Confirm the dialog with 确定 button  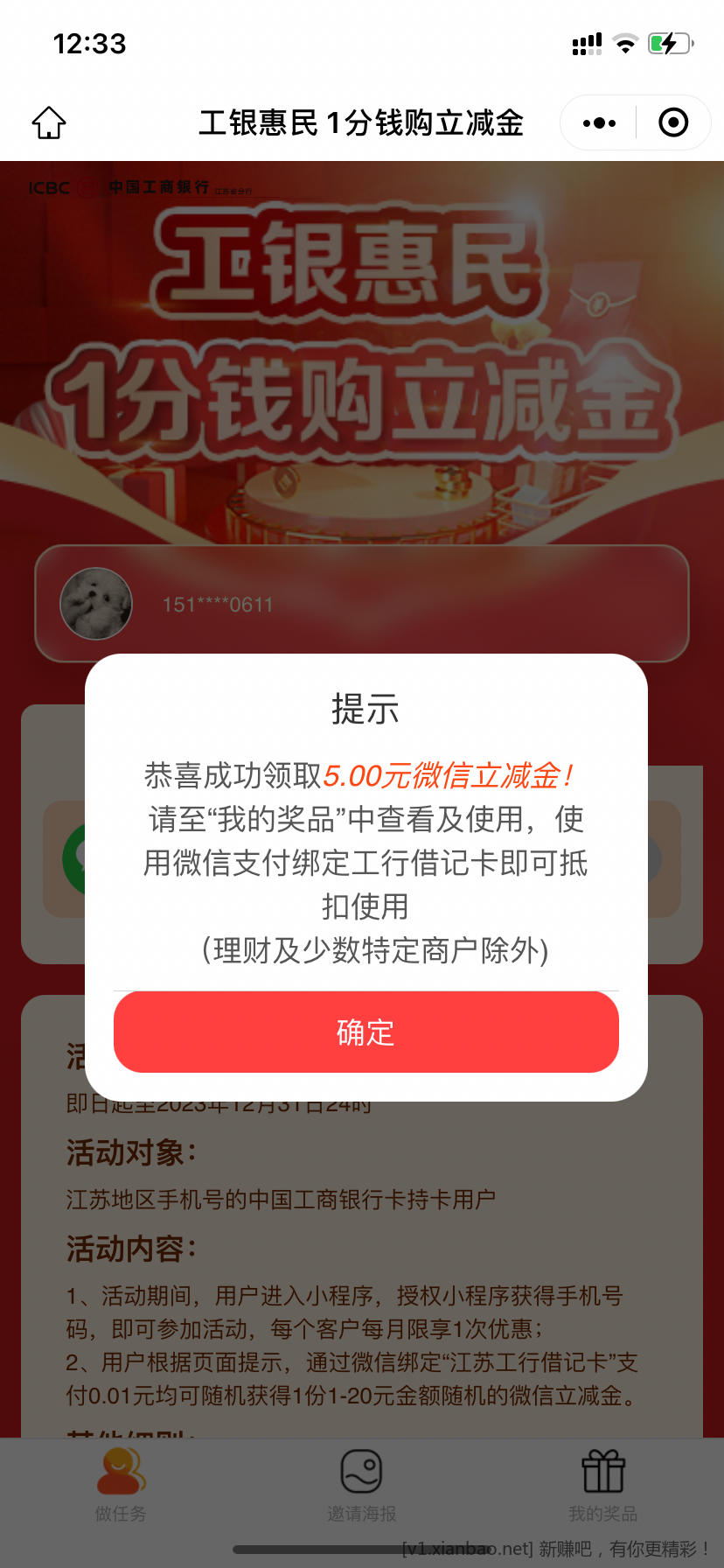(x=365, y=1032)
